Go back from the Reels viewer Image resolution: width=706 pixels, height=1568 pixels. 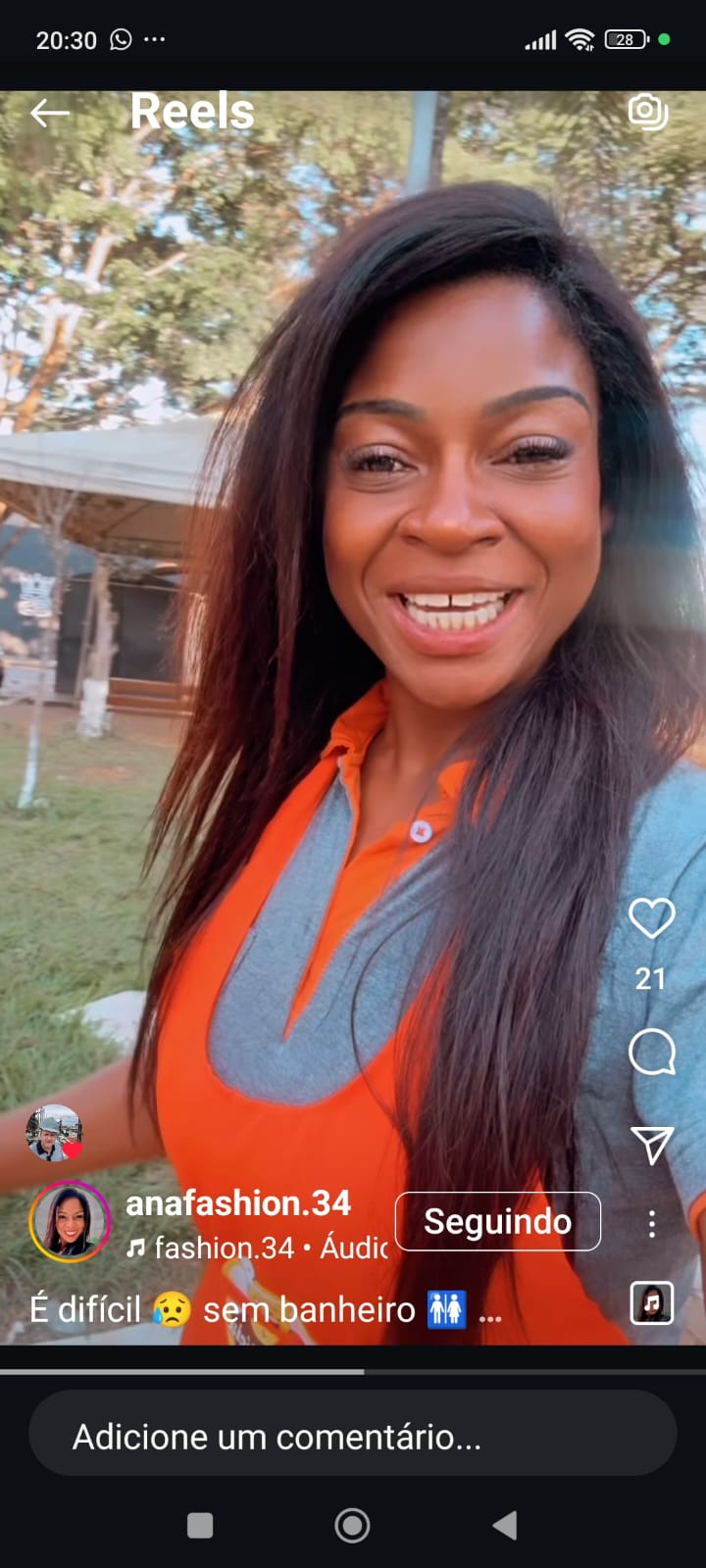pyautogui.click(x=49, y=114)
